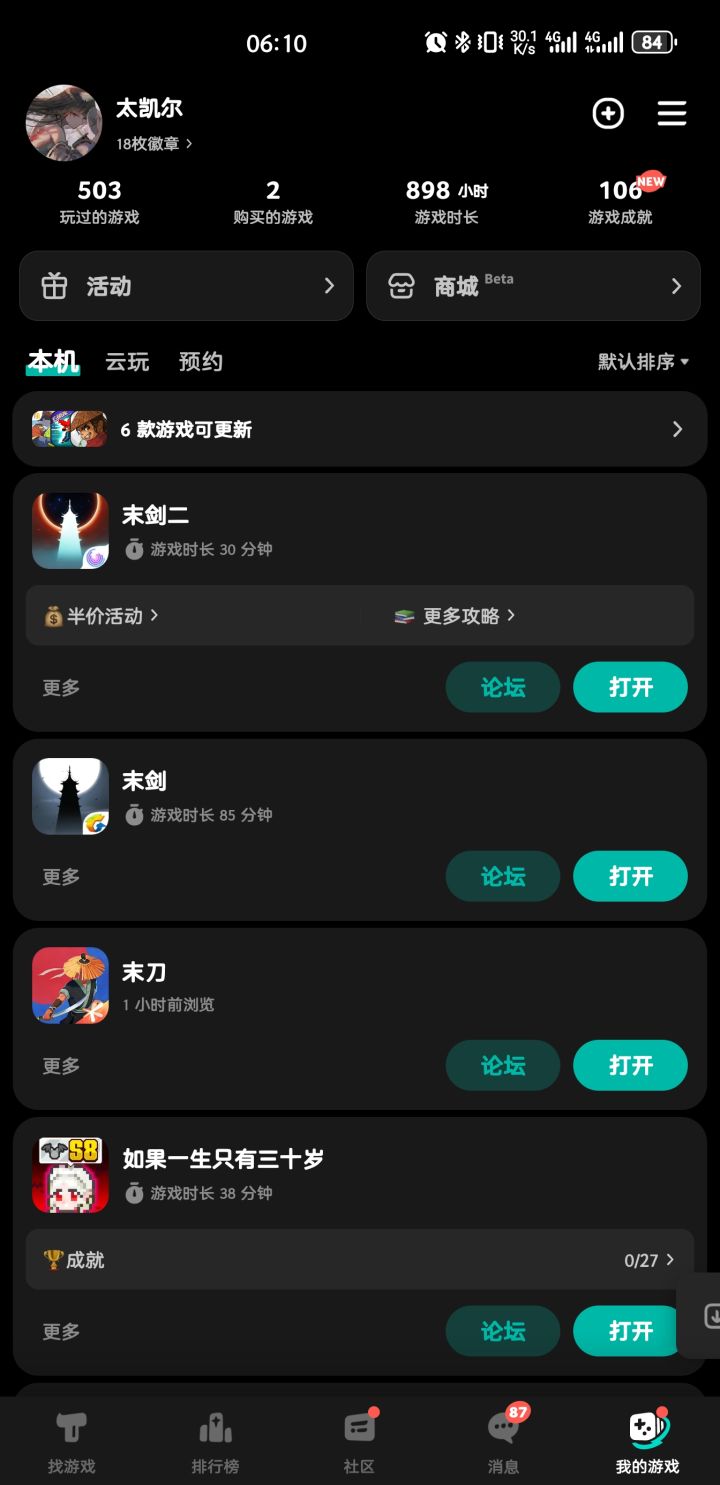Select the 我的游戏 nav icon
This screenshot has height=1485, width=720.
tap(647, 1428)
